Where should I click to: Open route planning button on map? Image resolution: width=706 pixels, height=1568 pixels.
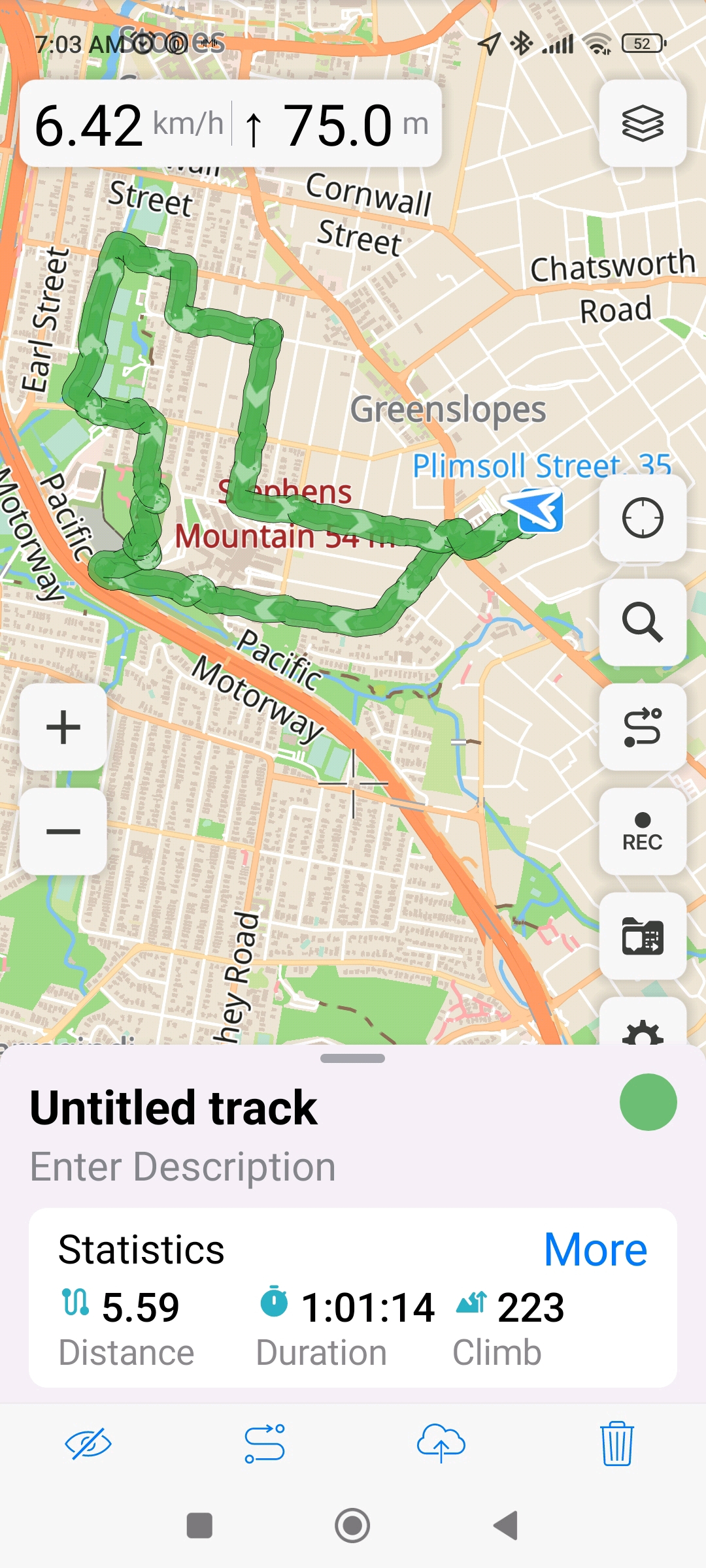click(x=642, y=727)
